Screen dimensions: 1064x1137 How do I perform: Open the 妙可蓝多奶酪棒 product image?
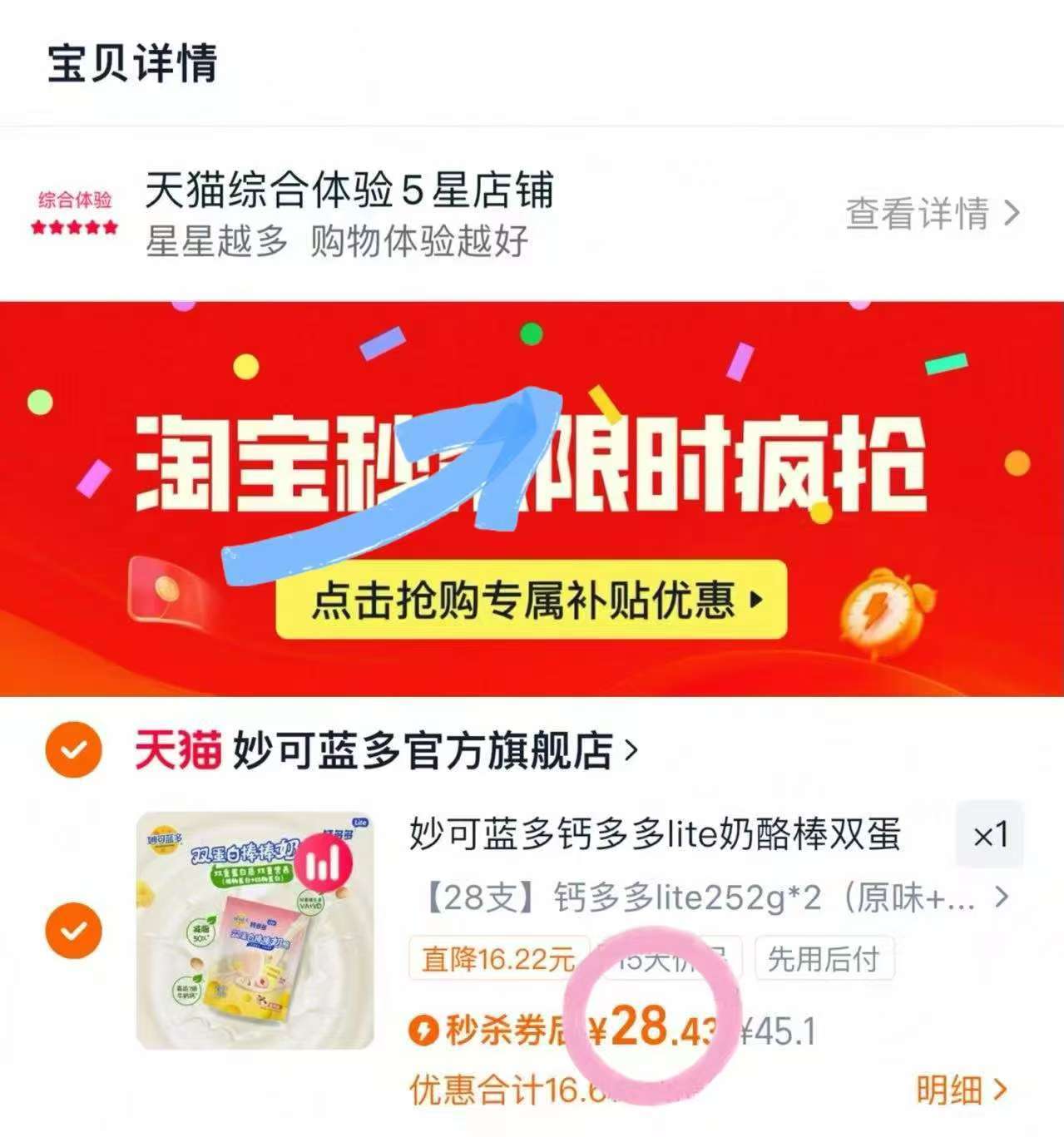255,930
